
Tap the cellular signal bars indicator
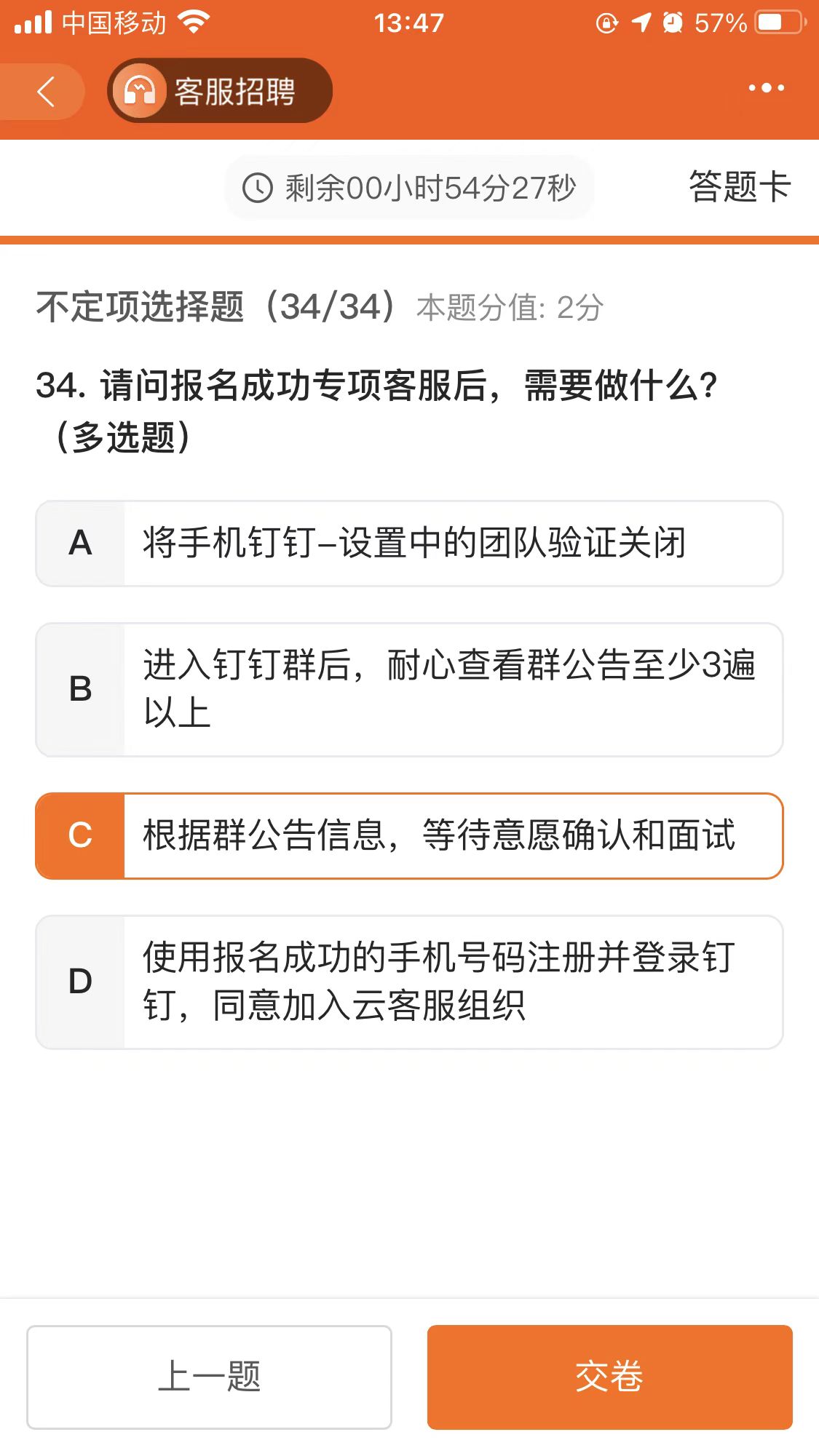32,22
